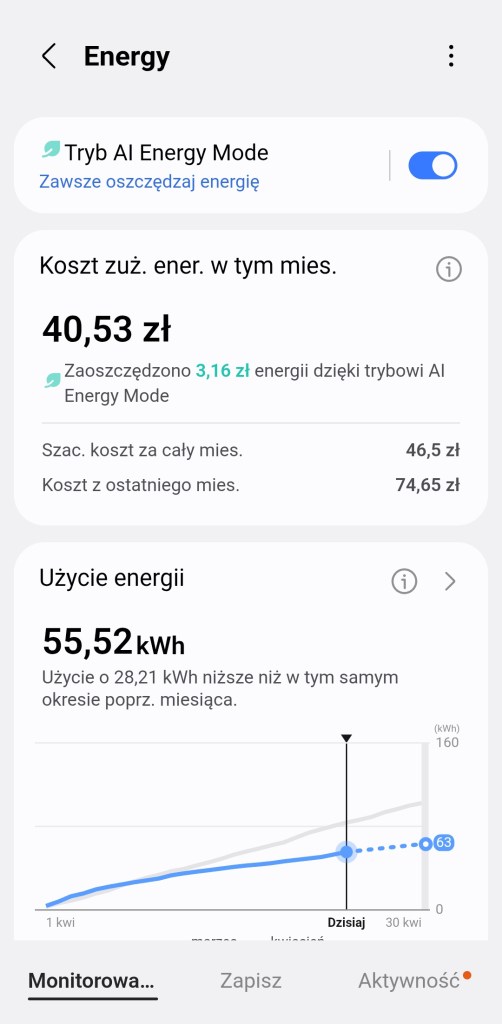Go back from the Energy screen

pyautogui.click(x=49, y=56)
